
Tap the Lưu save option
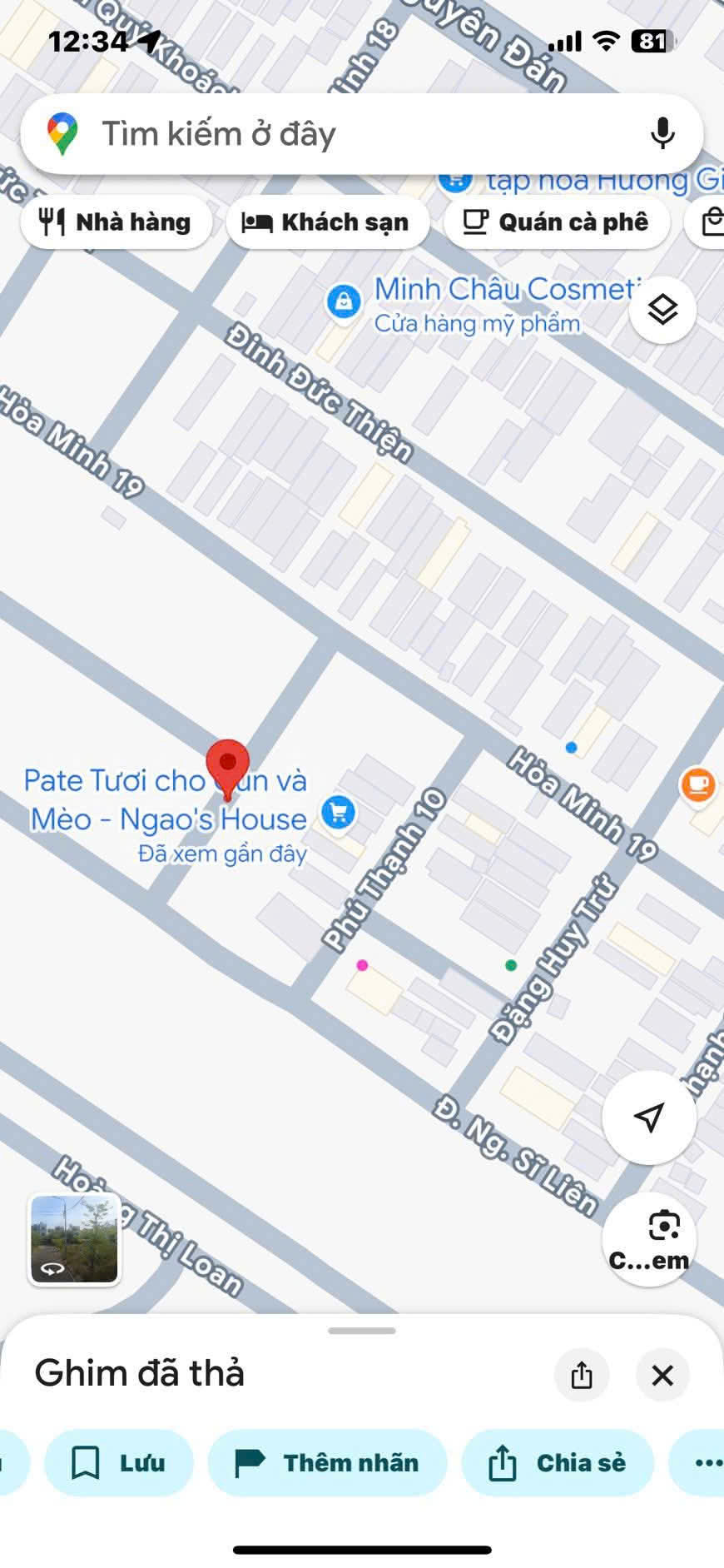coord(118,1462)
